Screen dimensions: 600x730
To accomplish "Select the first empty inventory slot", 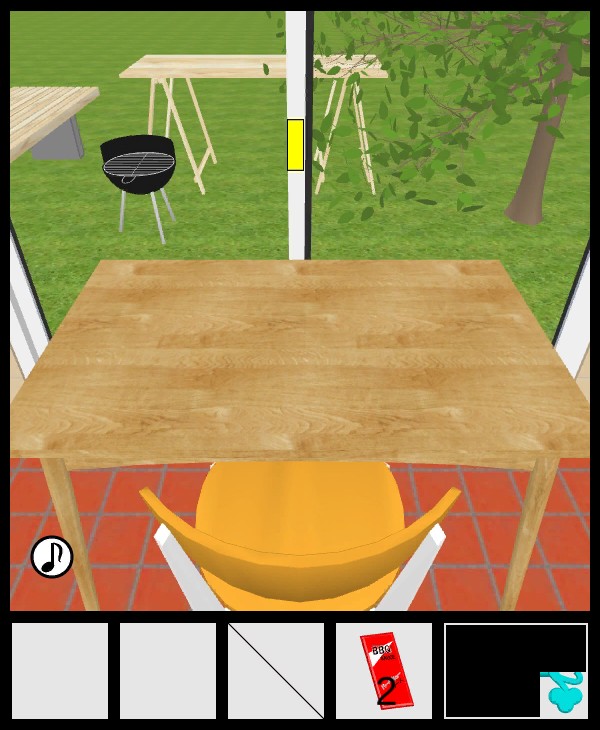I will 60,671.
